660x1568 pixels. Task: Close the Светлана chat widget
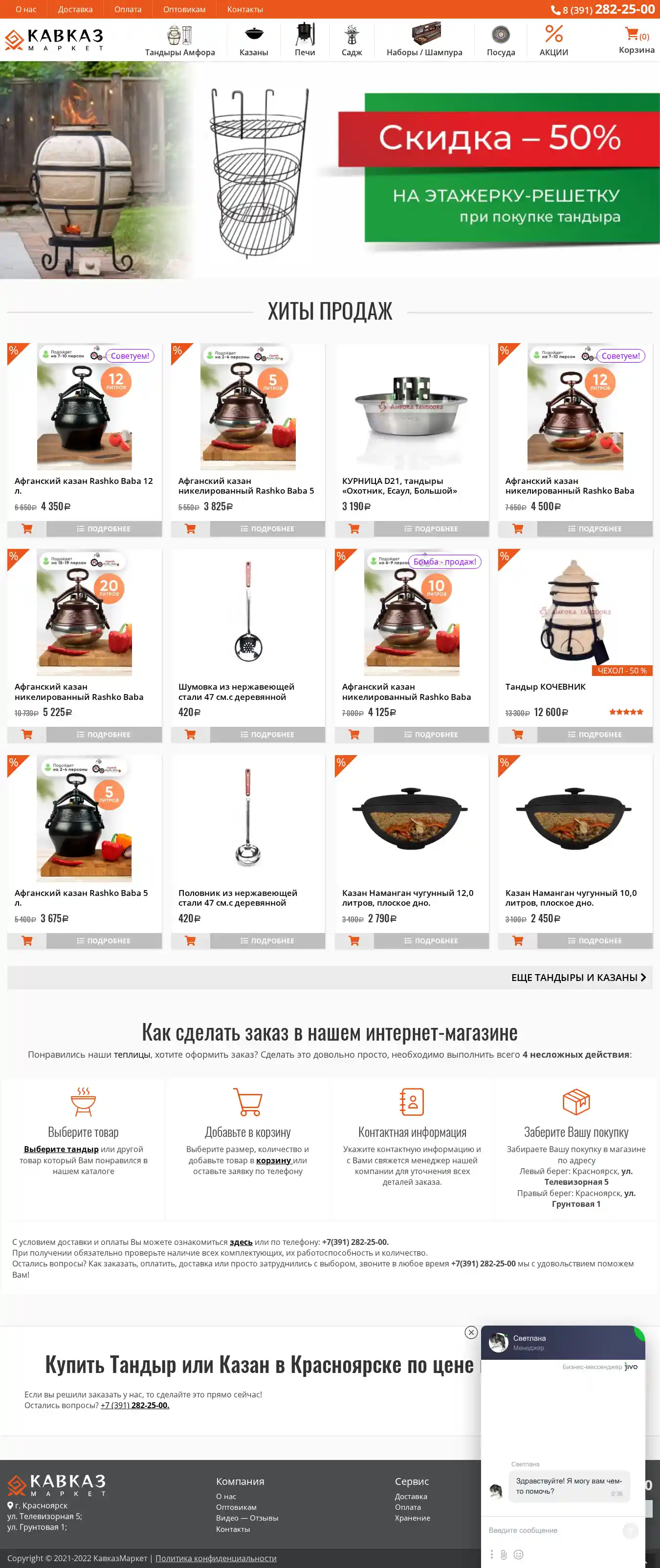(x=471, y=1332)
